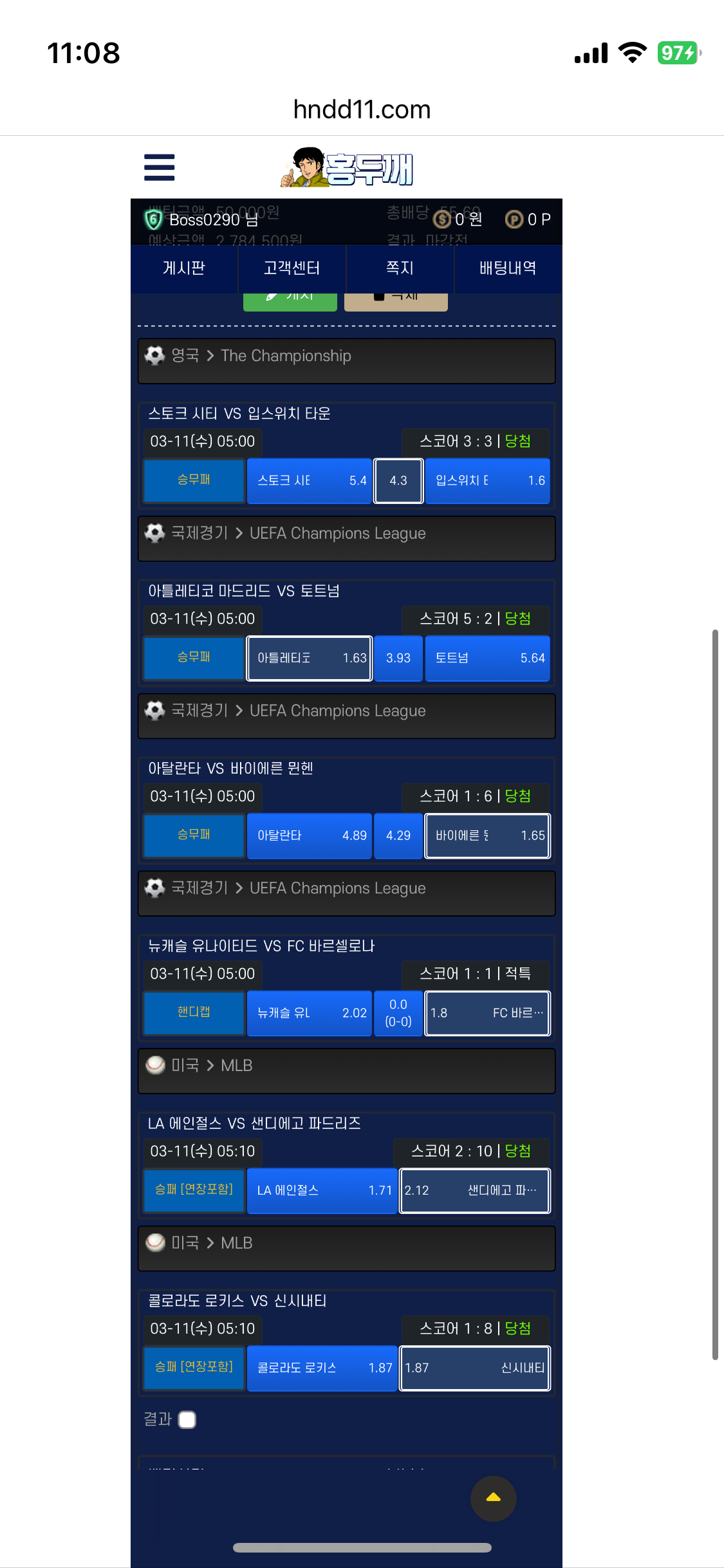The height and width of the screenshot is (1568, 724).
Task: Tap the 샌디에고 파드리즈 2.12 odds button
Action: (474, 1190)
